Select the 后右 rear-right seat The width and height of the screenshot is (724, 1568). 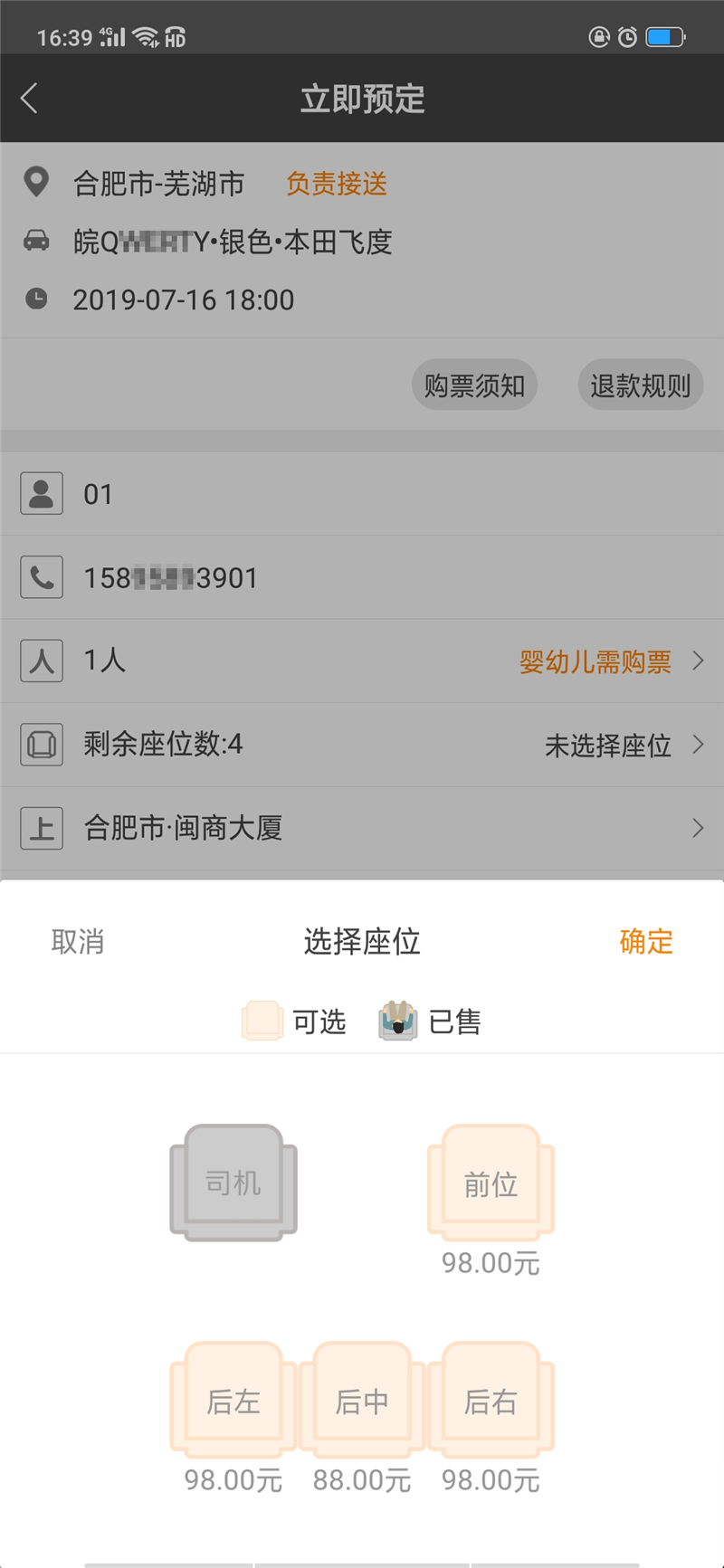pos(490,1399)
